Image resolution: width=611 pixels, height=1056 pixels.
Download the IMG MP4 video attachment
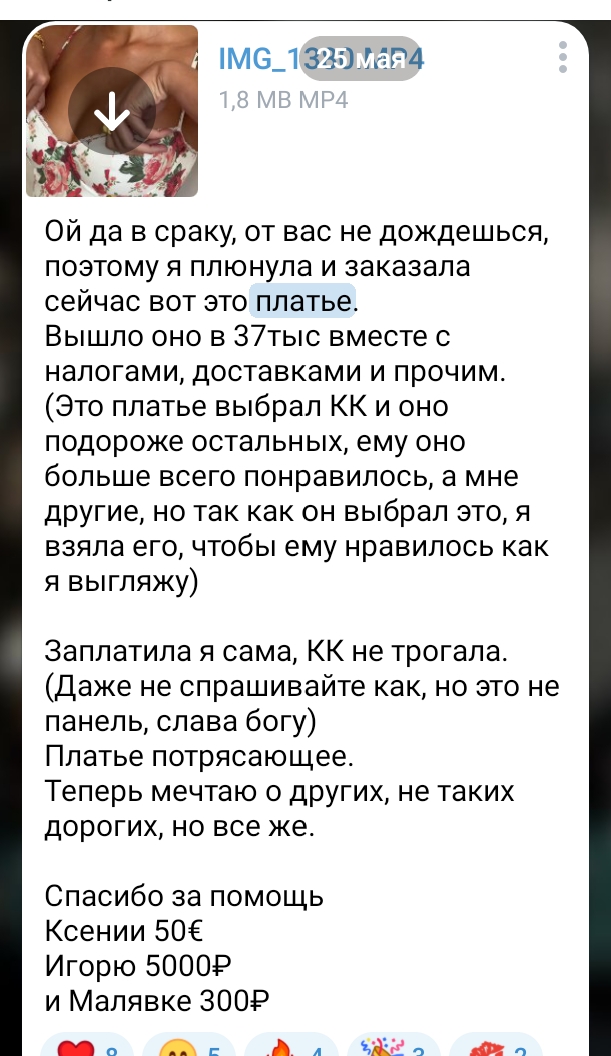pos(112,111)
